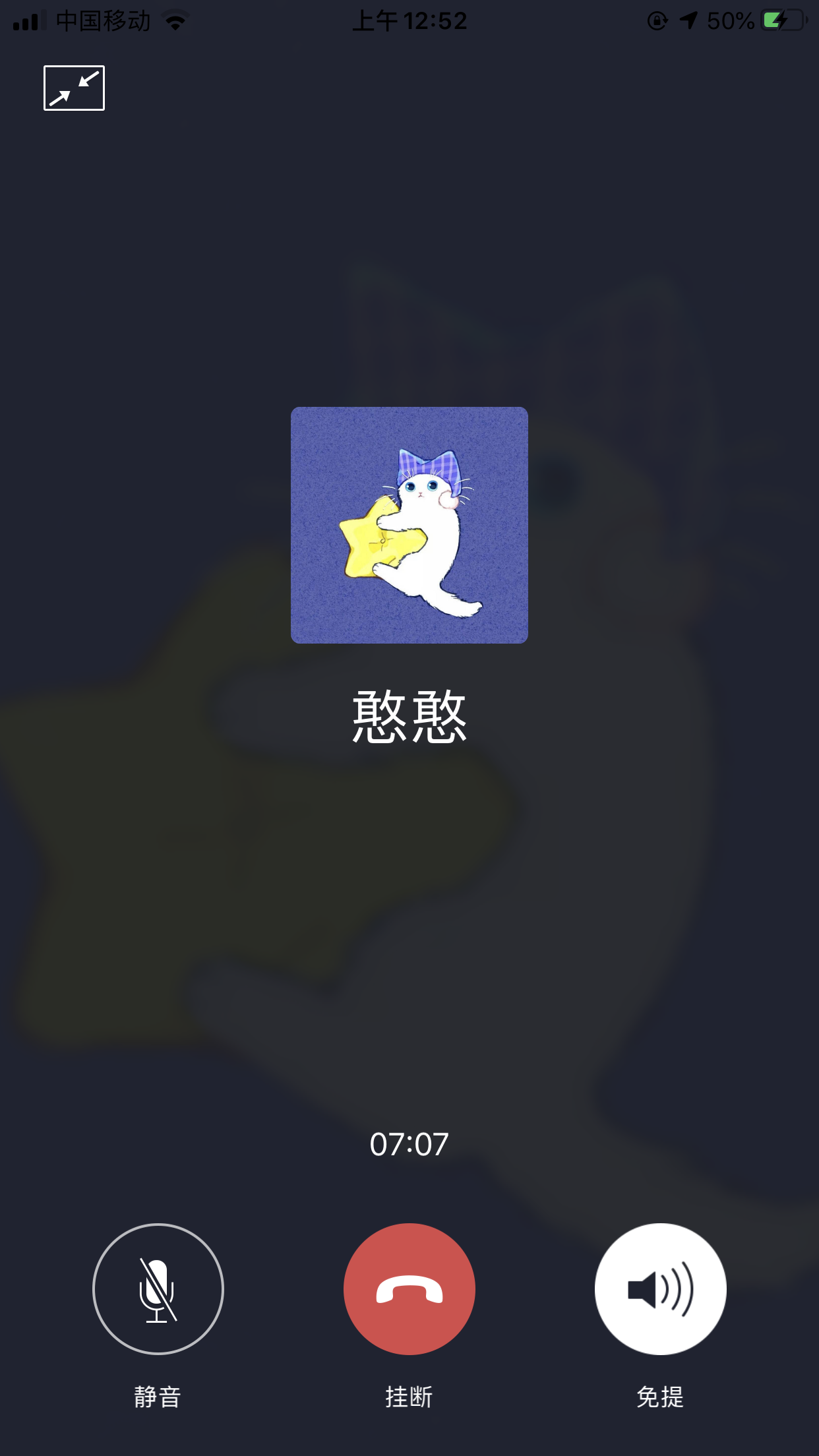Minimize the call window
This screenshot has width=819, height=1456.
click(x=74, y=88)
